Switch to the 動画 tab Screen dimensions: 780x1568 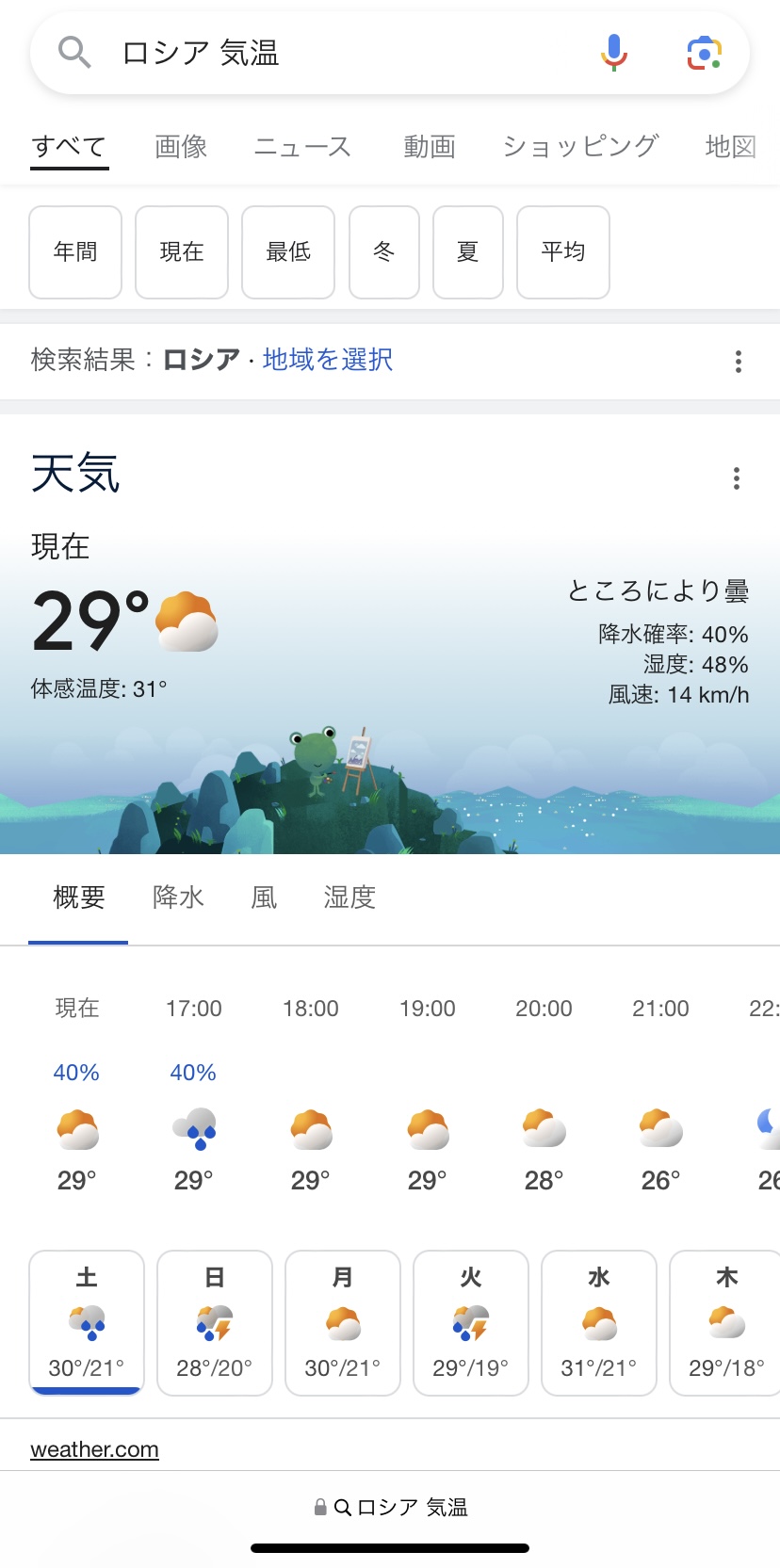pyautogui.click(x=430, y=146)
